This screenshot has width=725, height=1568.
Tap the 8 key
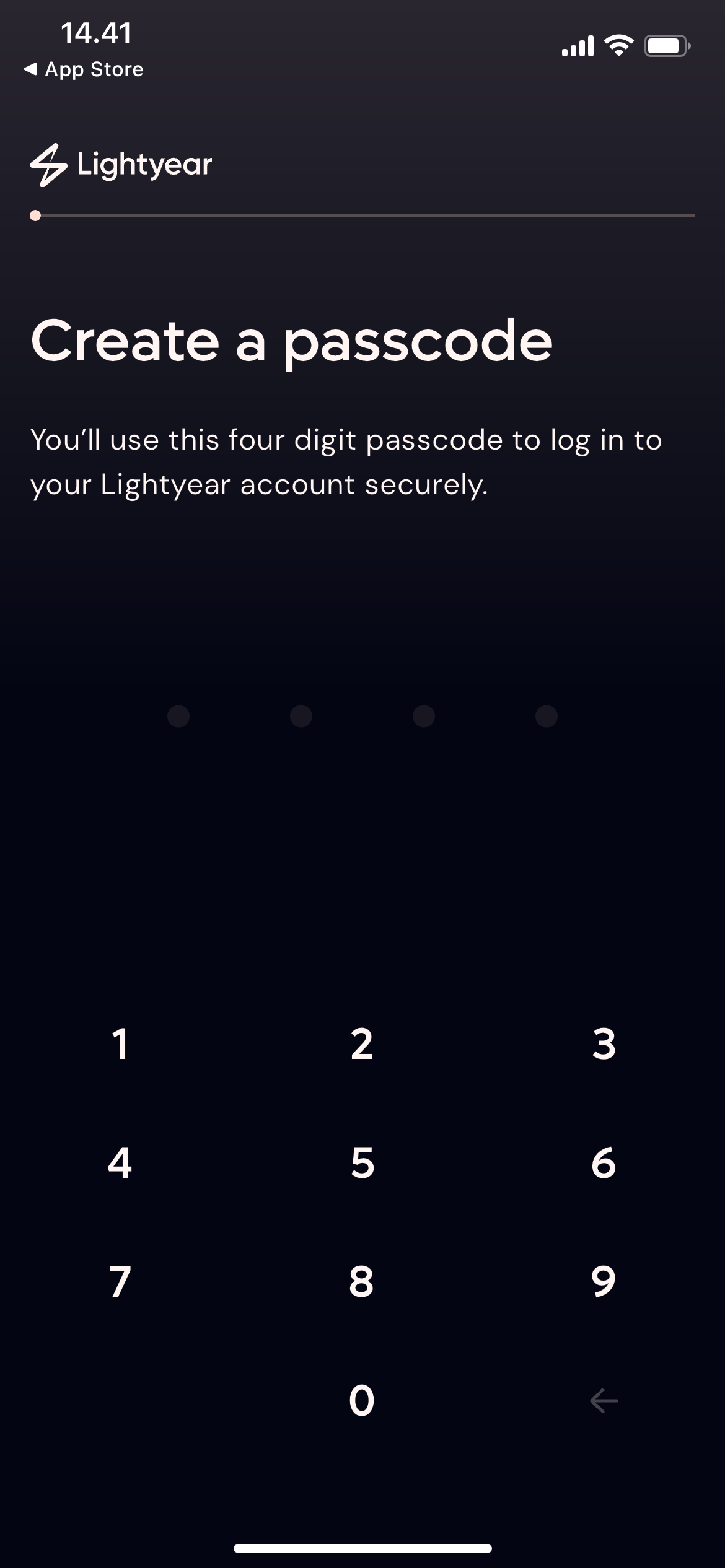pos(362,1282)
